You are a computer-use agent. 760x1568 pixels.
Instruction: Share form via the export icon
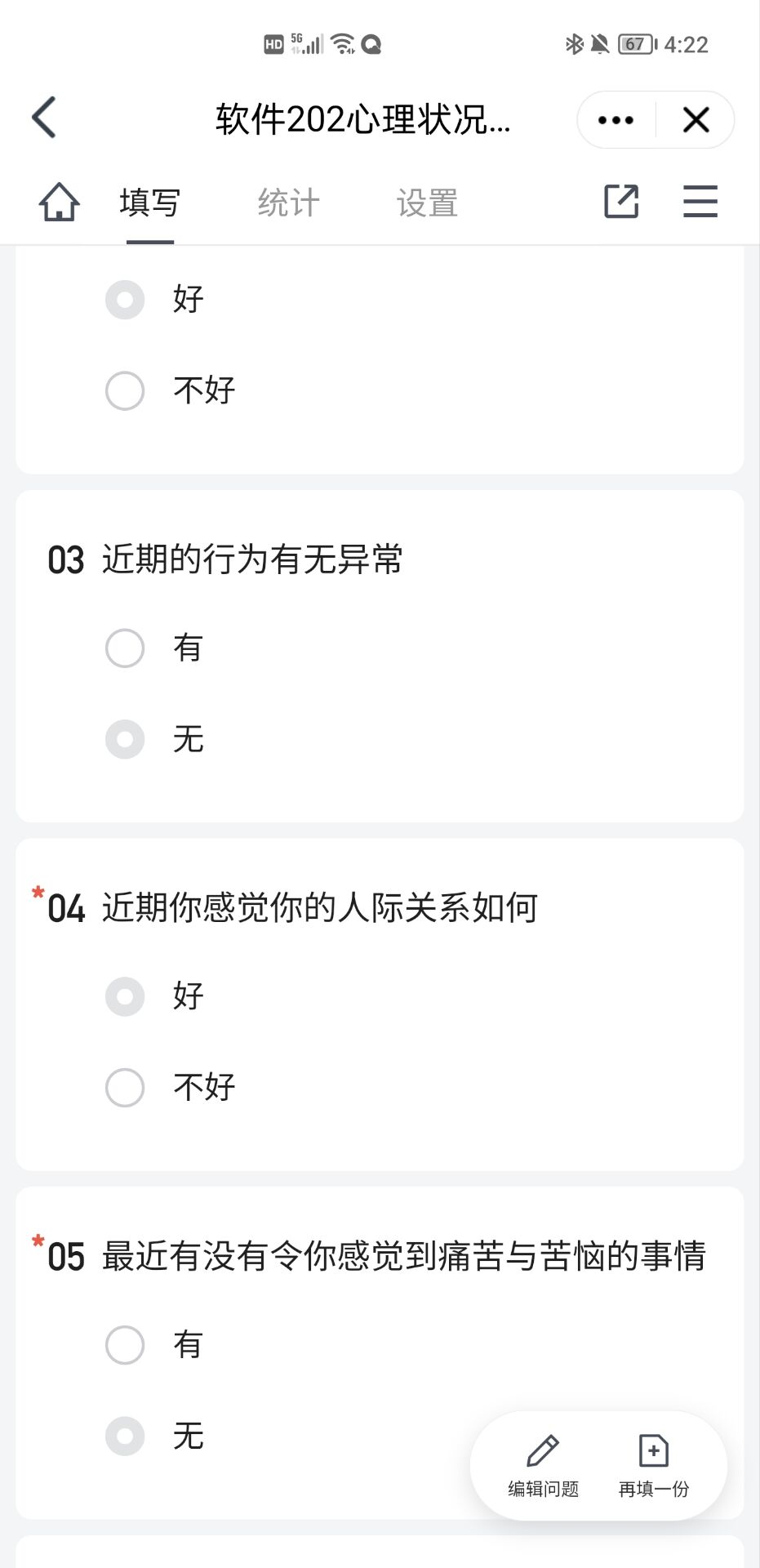621,201
